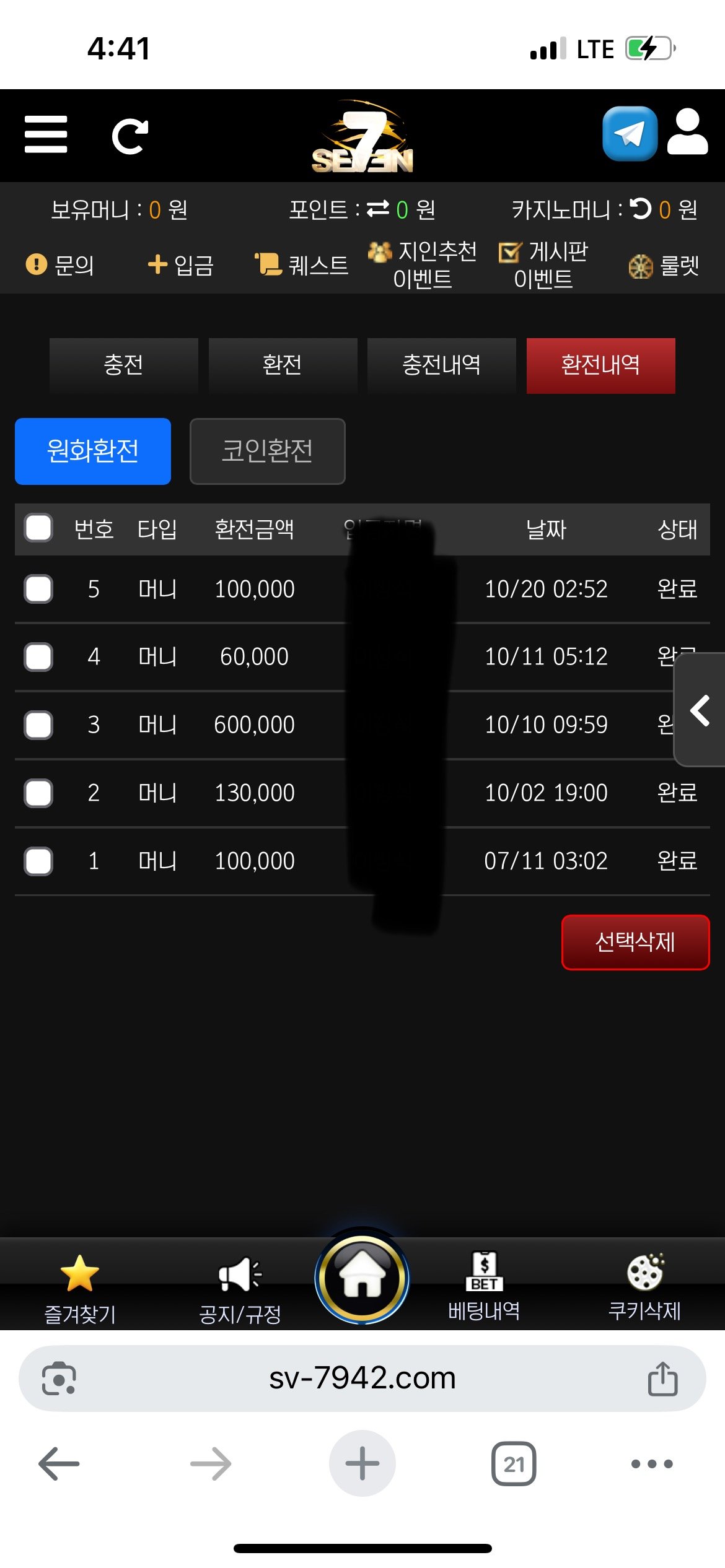Viewport: 725px width, 1568px height.
Task: Open the Telegram contact icon
Action: tap(630, 134)
